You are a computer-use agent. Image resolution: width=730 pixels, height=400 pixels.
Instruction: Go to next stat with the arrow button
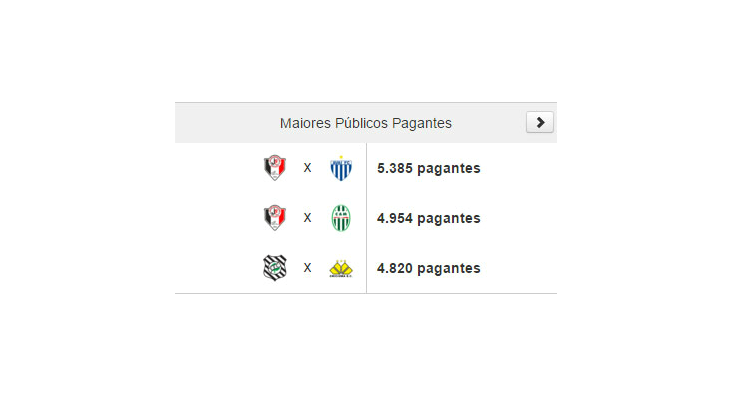(540, 122)
